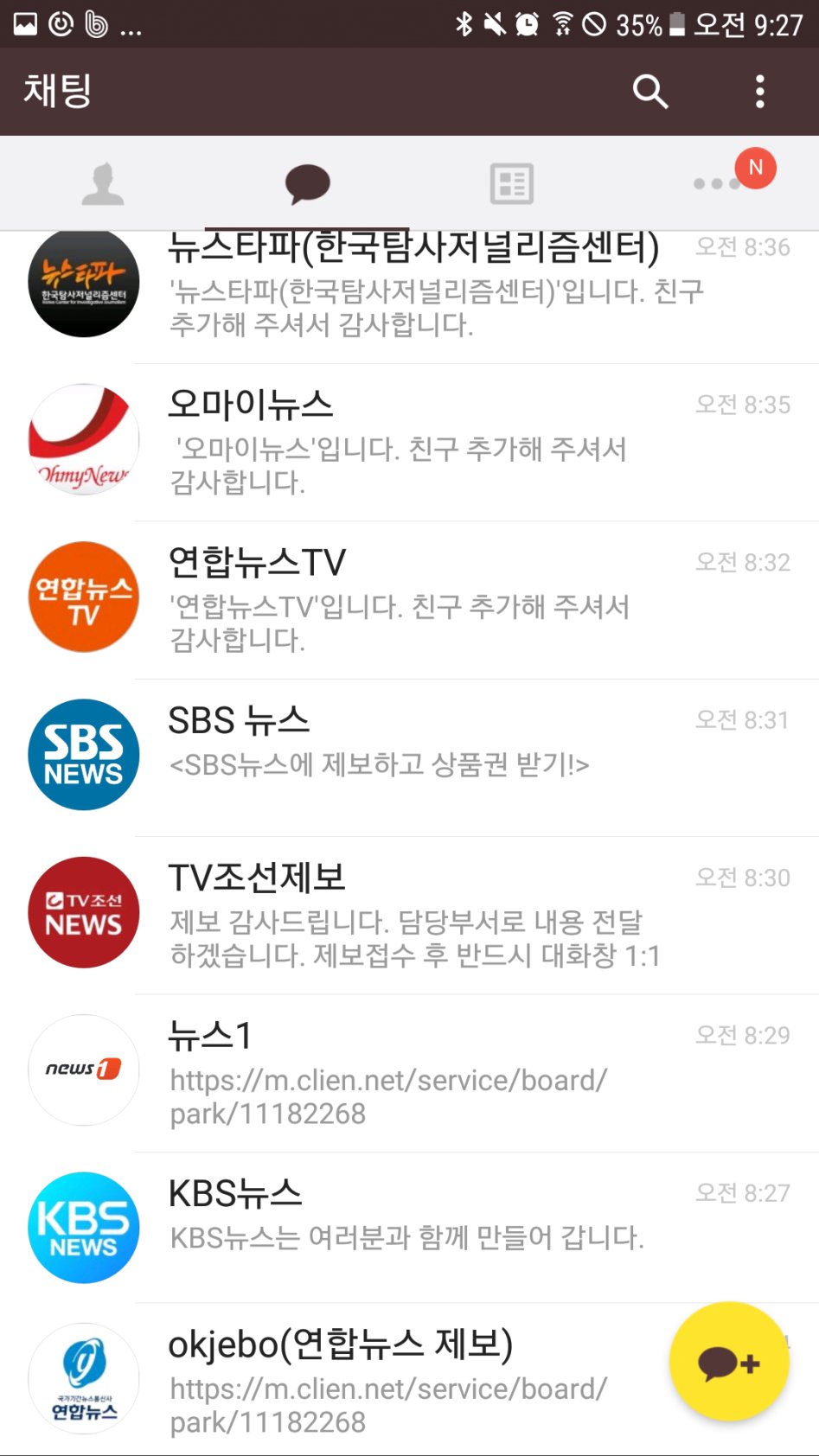This screenshot has height=1456, width=819.
Task: Tap the yellow new chat floating button
Action: [x=729, y=1360]
